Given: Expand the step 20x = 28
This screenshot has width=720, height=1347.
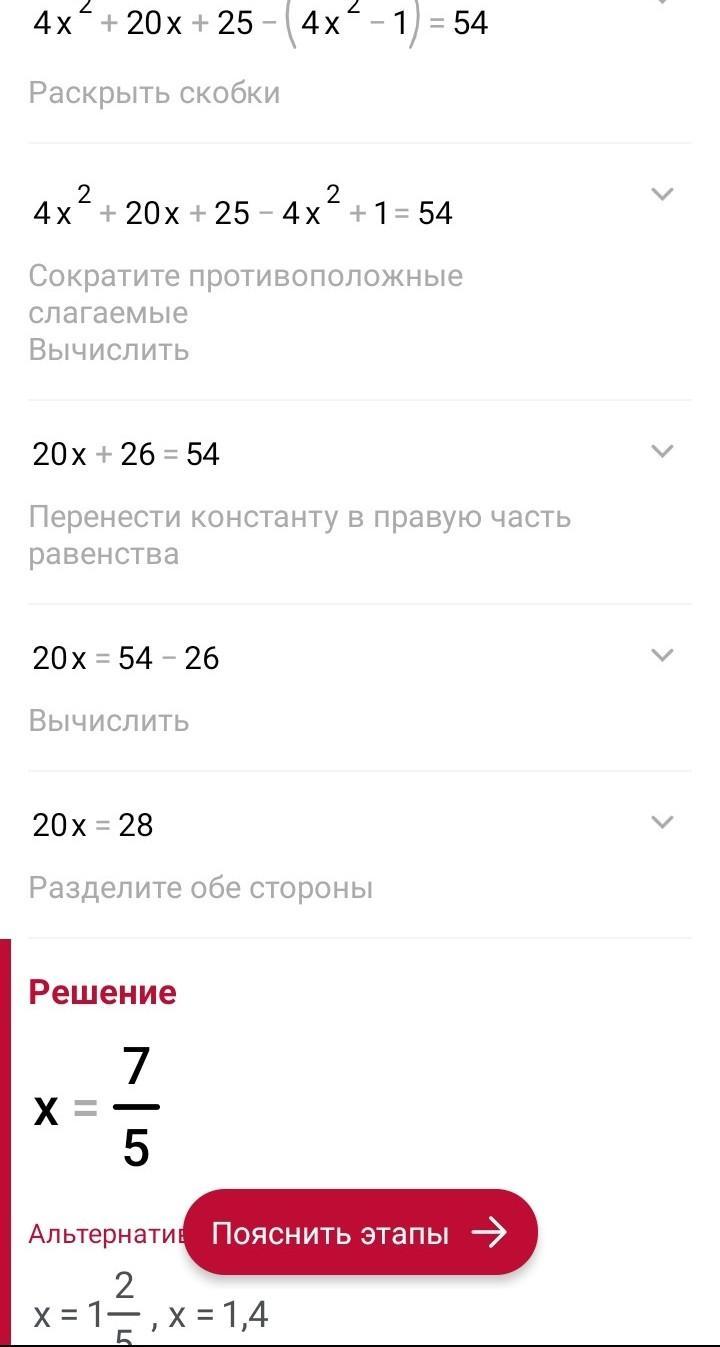Looking at the screenshot, I should [x=662, y=823].
